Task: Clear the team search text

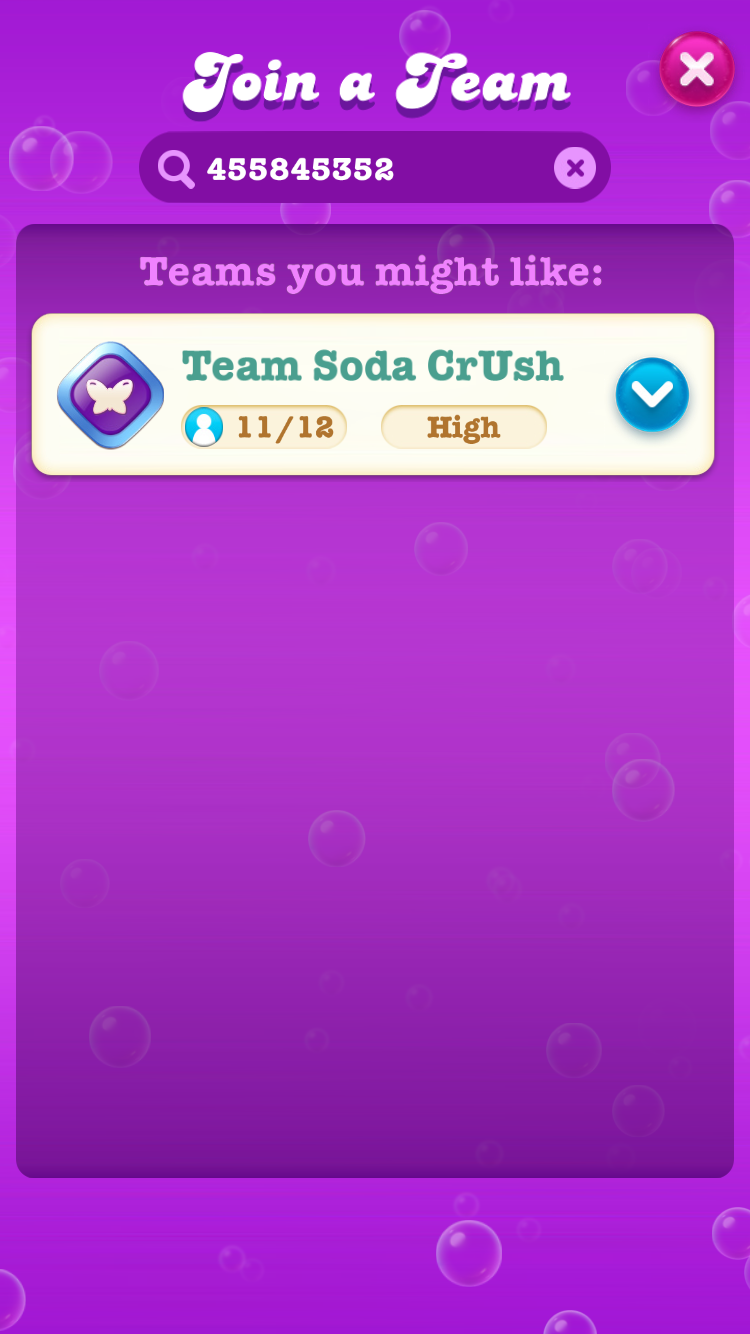Action: click(x=575, y=168)
